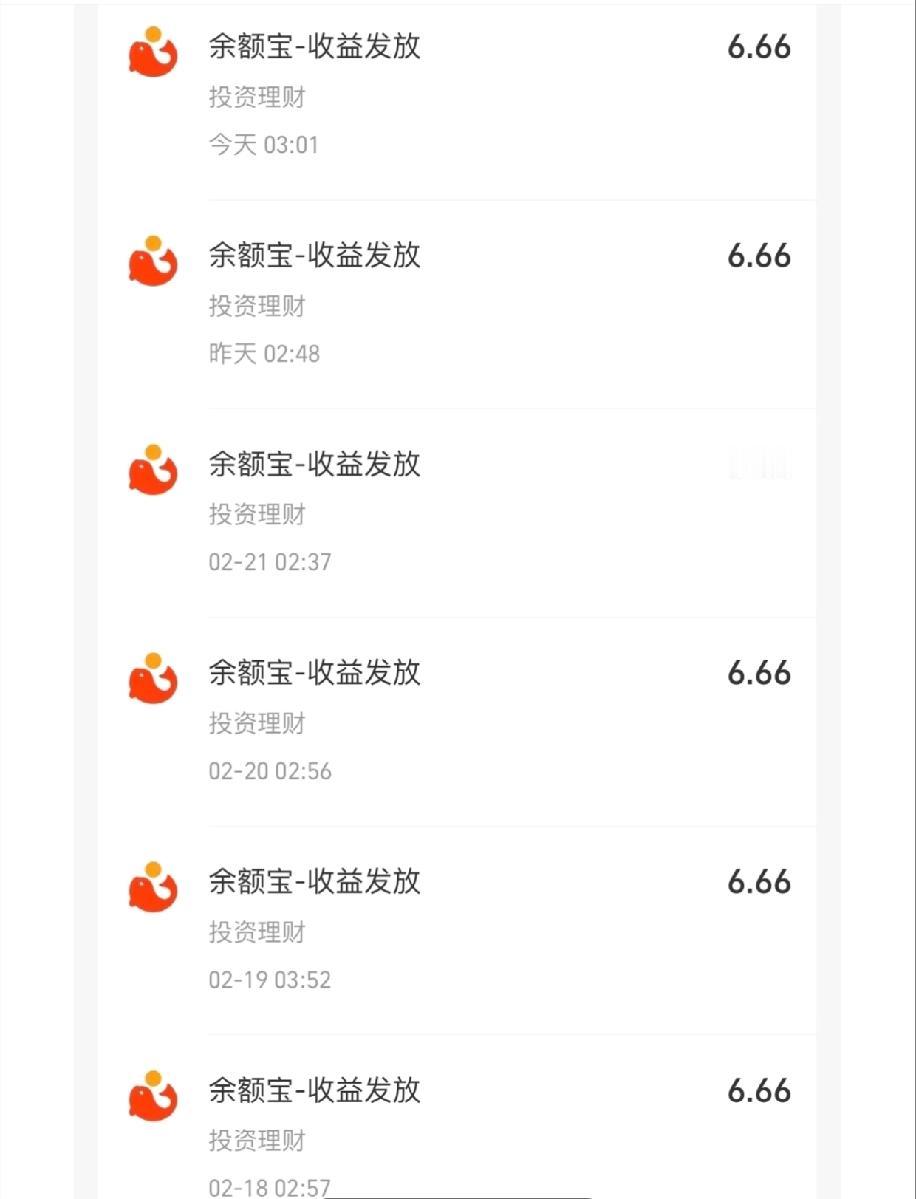Click the 6.66 amount beside 02-19 03:52
Image resolution: width=916 pixels, height=1199 pixels.
coord(758,882)
